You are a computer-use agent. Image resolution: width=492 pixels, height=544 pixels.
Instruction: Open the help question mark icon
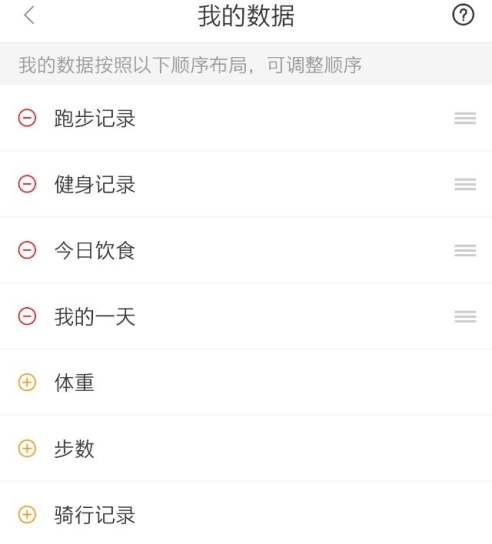(x=463, y=15)
